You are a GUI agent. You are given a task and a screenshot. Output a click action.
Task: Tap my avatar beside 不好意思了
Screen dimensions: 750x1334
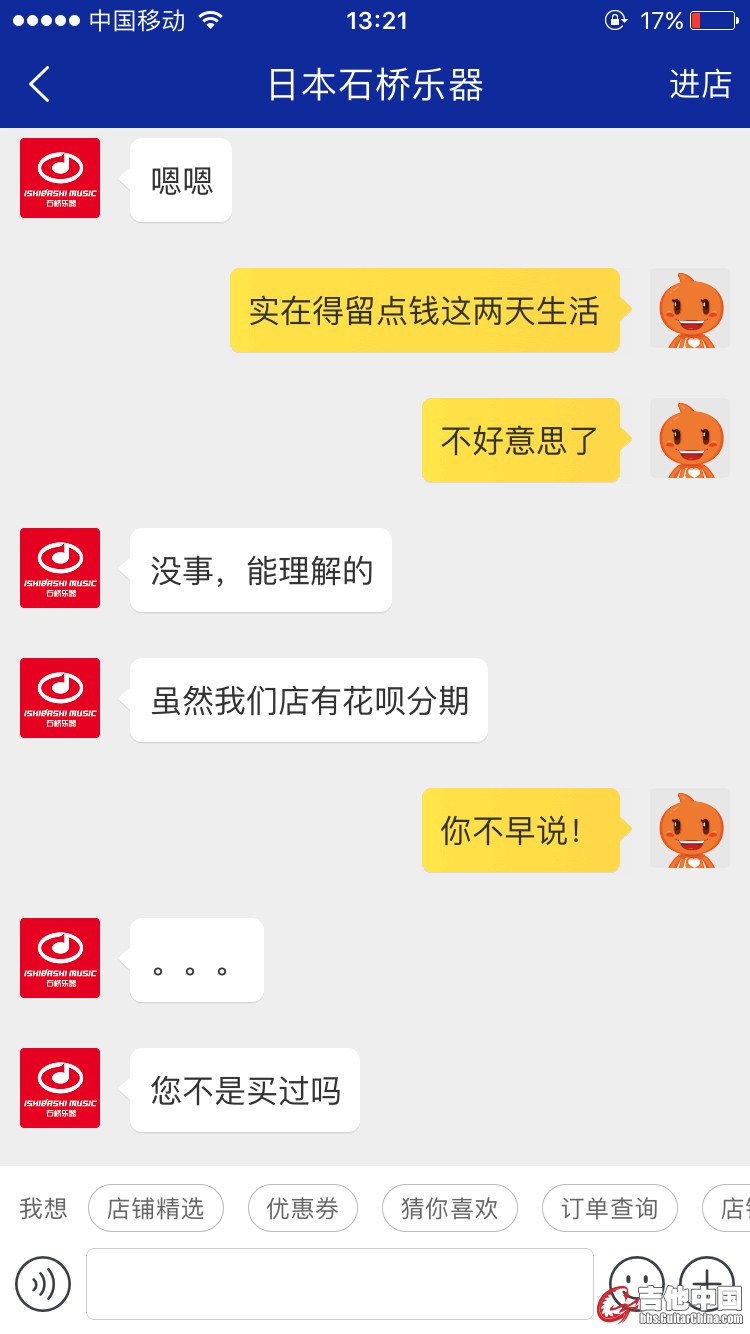[690, 438]
